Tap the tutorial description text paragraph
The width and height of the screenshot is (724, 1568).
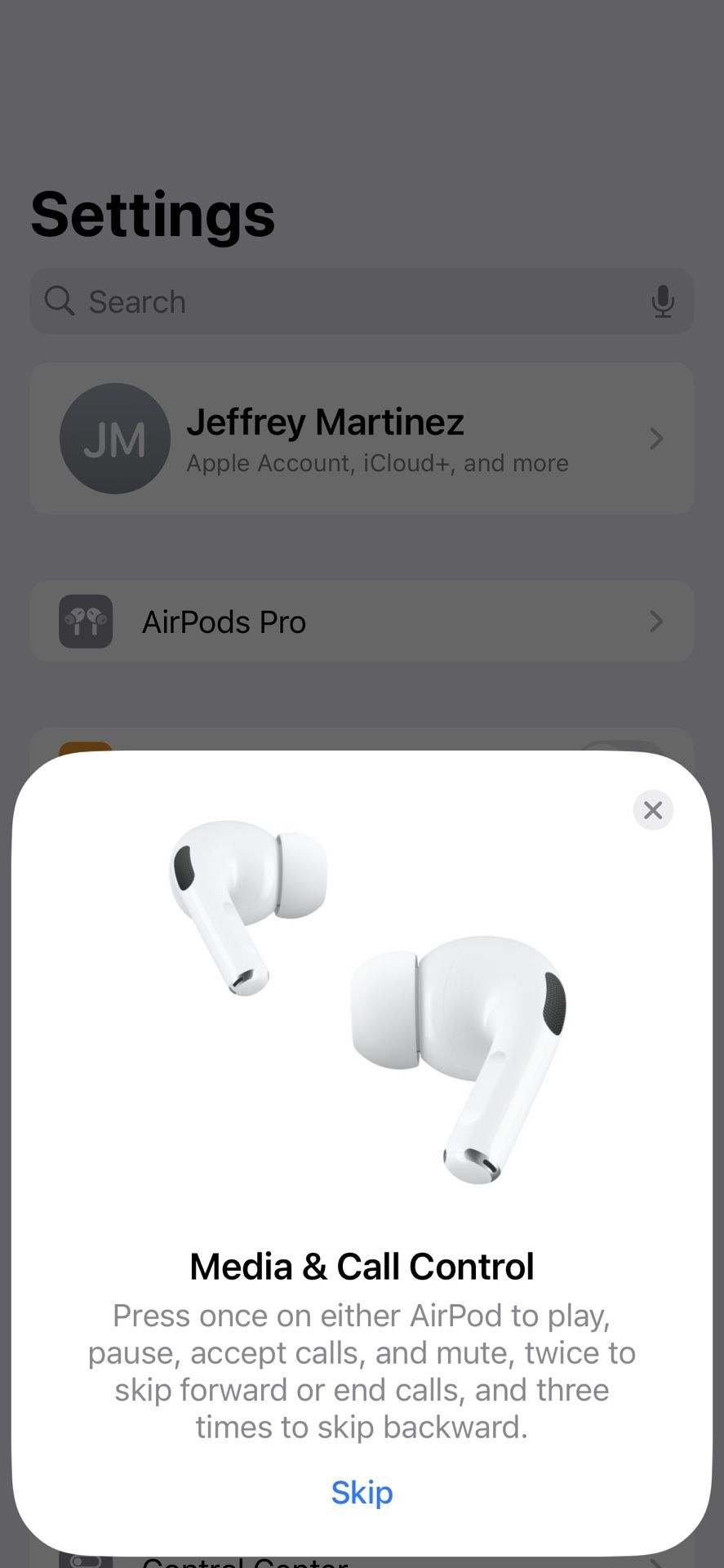click(x=362, y=1370)
